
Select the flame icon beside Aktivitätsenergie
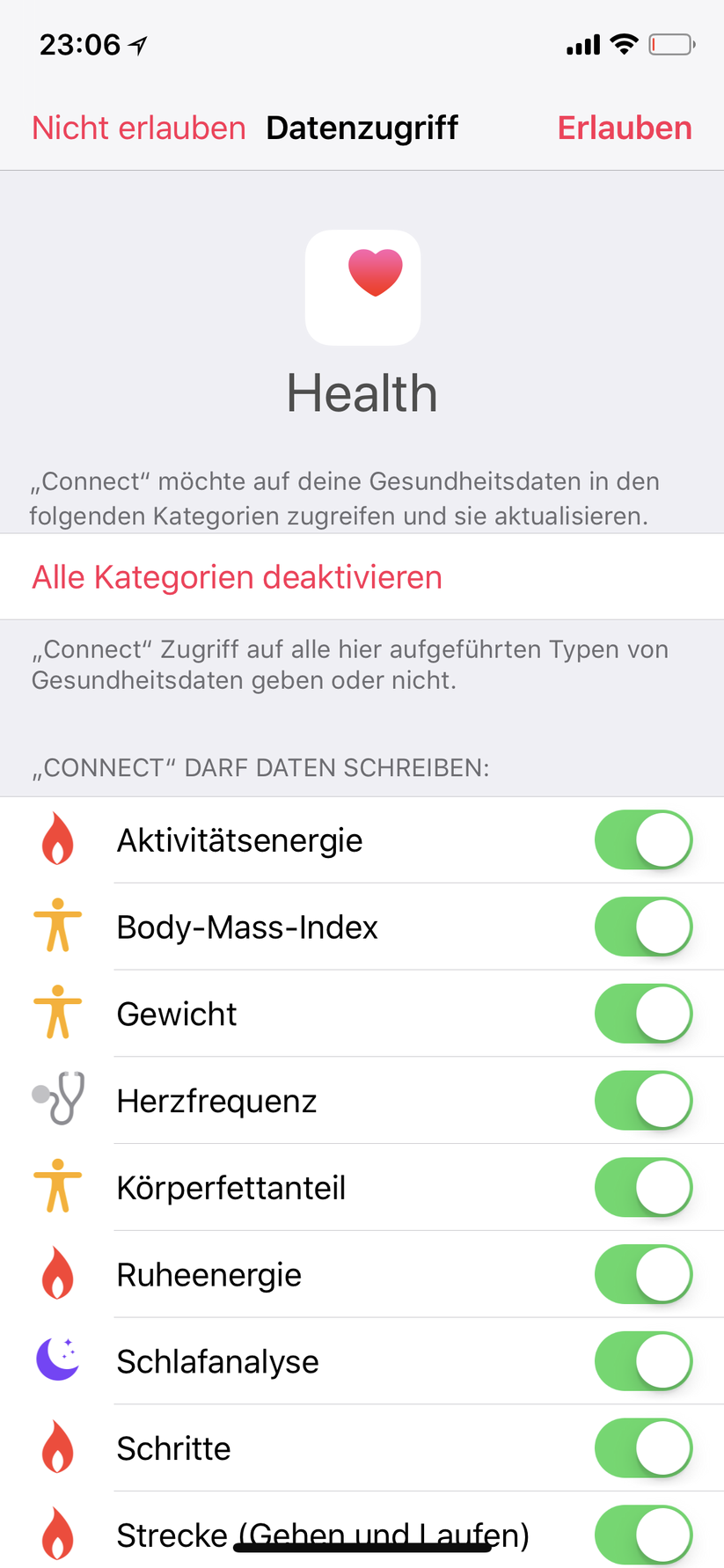(x=56, y=839)
